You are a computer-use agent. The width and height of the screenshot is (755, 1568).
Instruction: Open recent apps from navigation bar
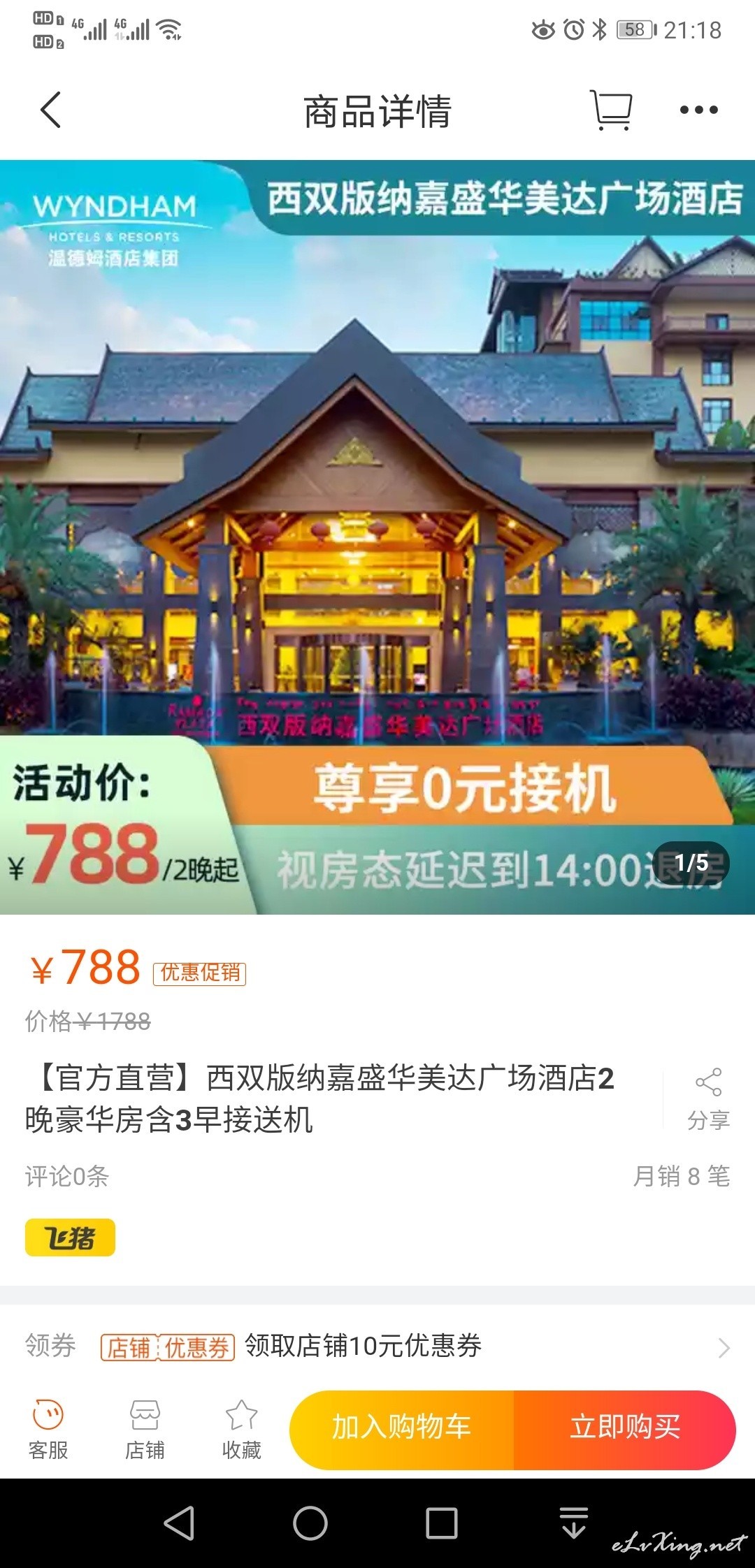click(x=442, y=1523)
